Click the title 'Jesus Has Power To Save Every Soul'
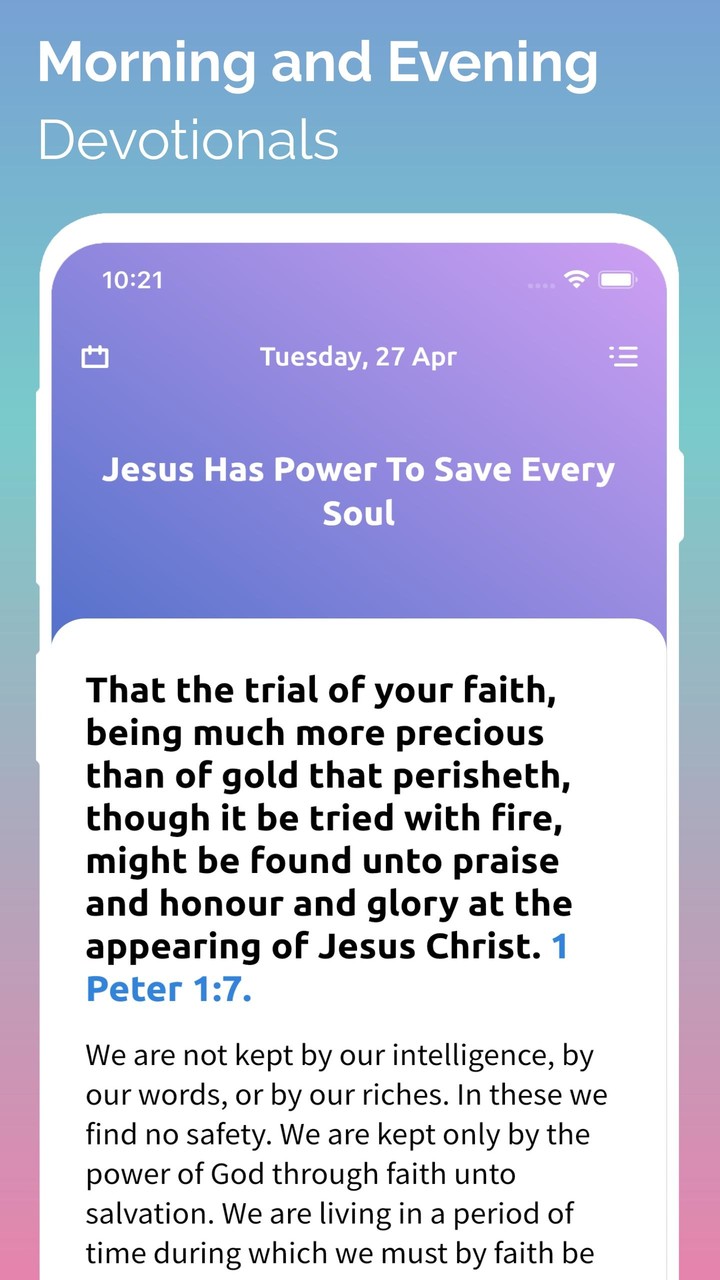 [358, 490]
